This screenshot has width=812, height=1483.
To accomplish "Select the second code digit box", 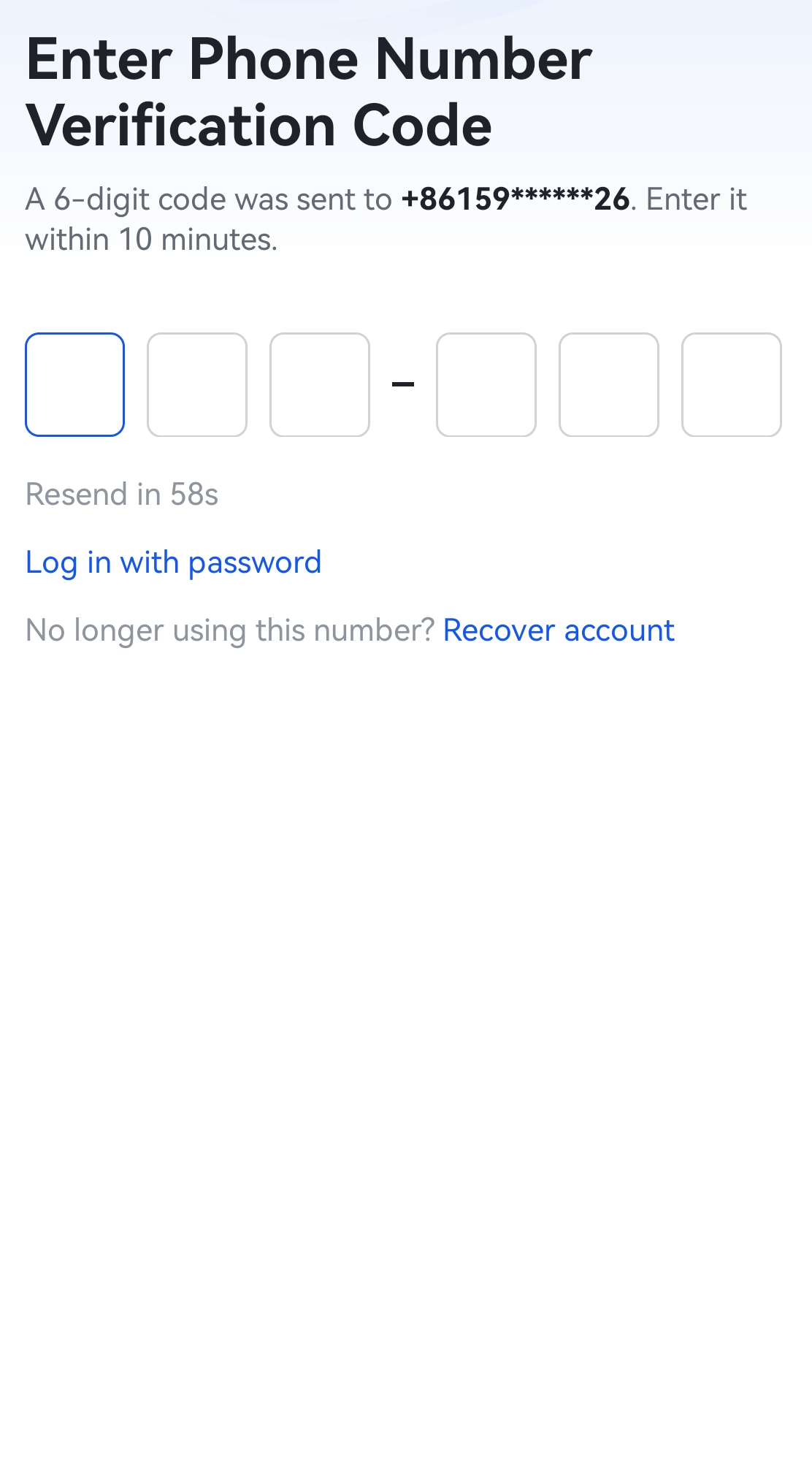I will tap(197, 384).
